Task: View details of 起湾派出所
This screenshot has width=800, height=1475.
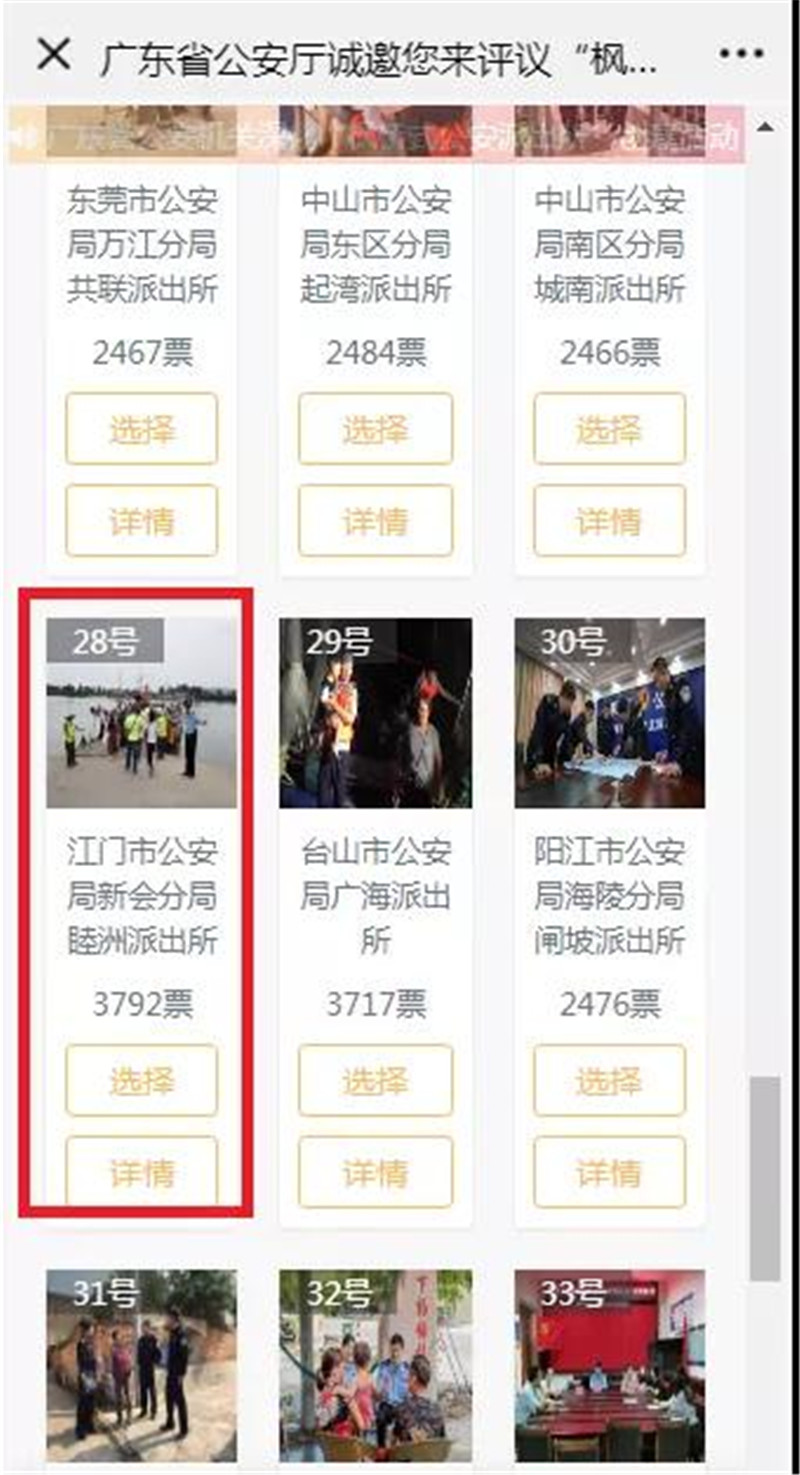Action: [x=375, y=520]
